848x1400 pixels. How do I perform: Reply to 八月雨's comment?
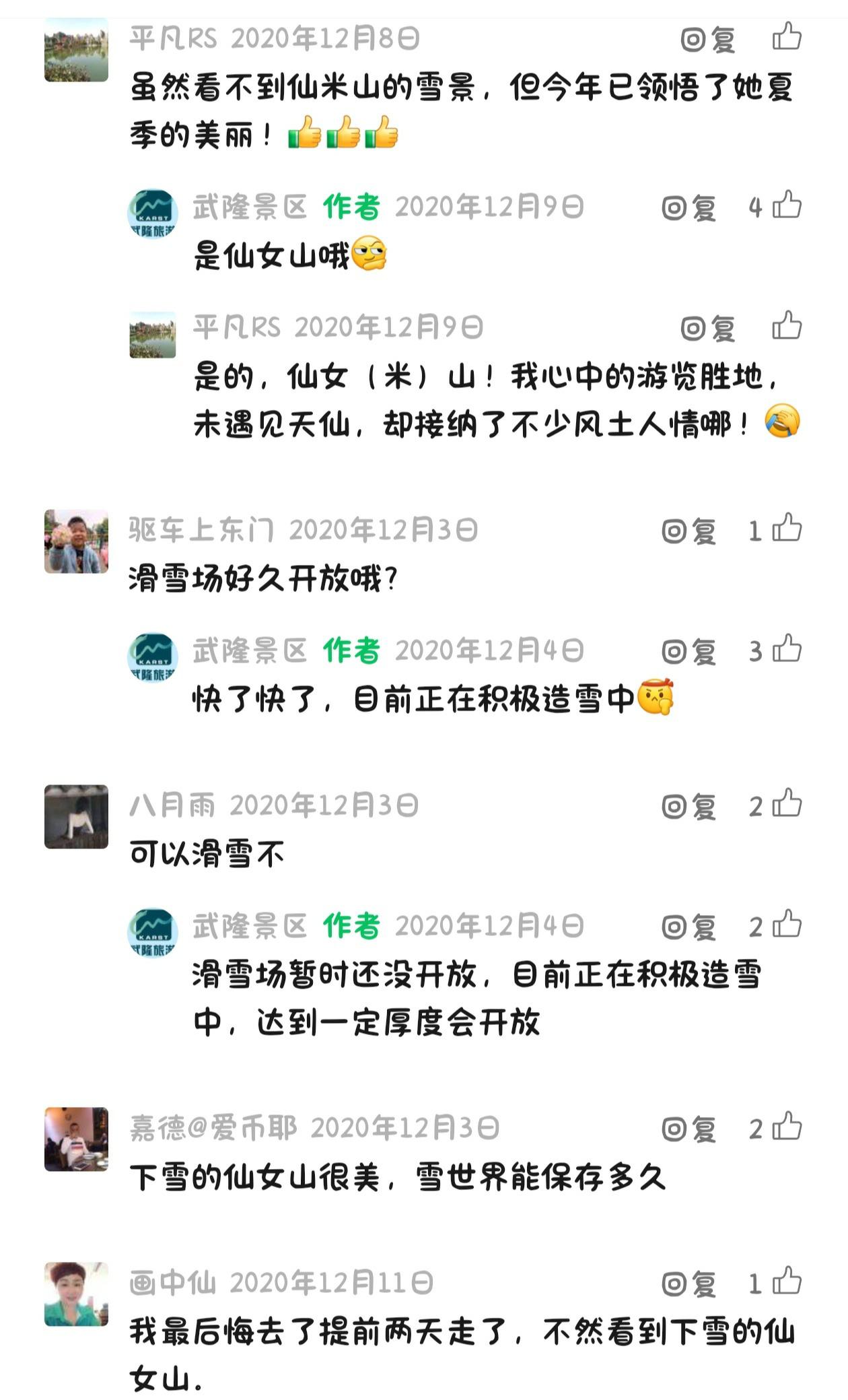(x=688, y=806)
